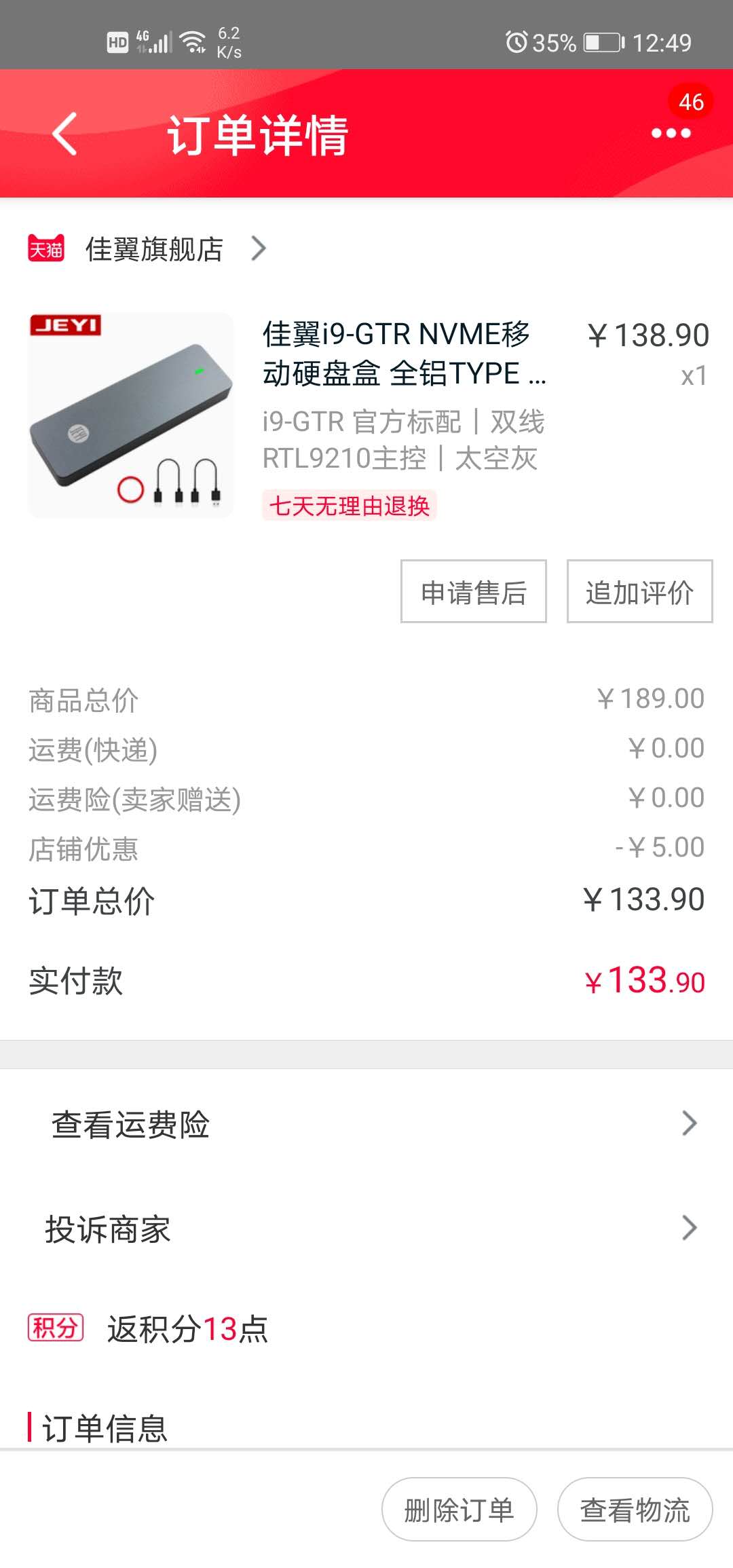Go back from order details
Screen dimensions: 733x1568
[65, 134]
